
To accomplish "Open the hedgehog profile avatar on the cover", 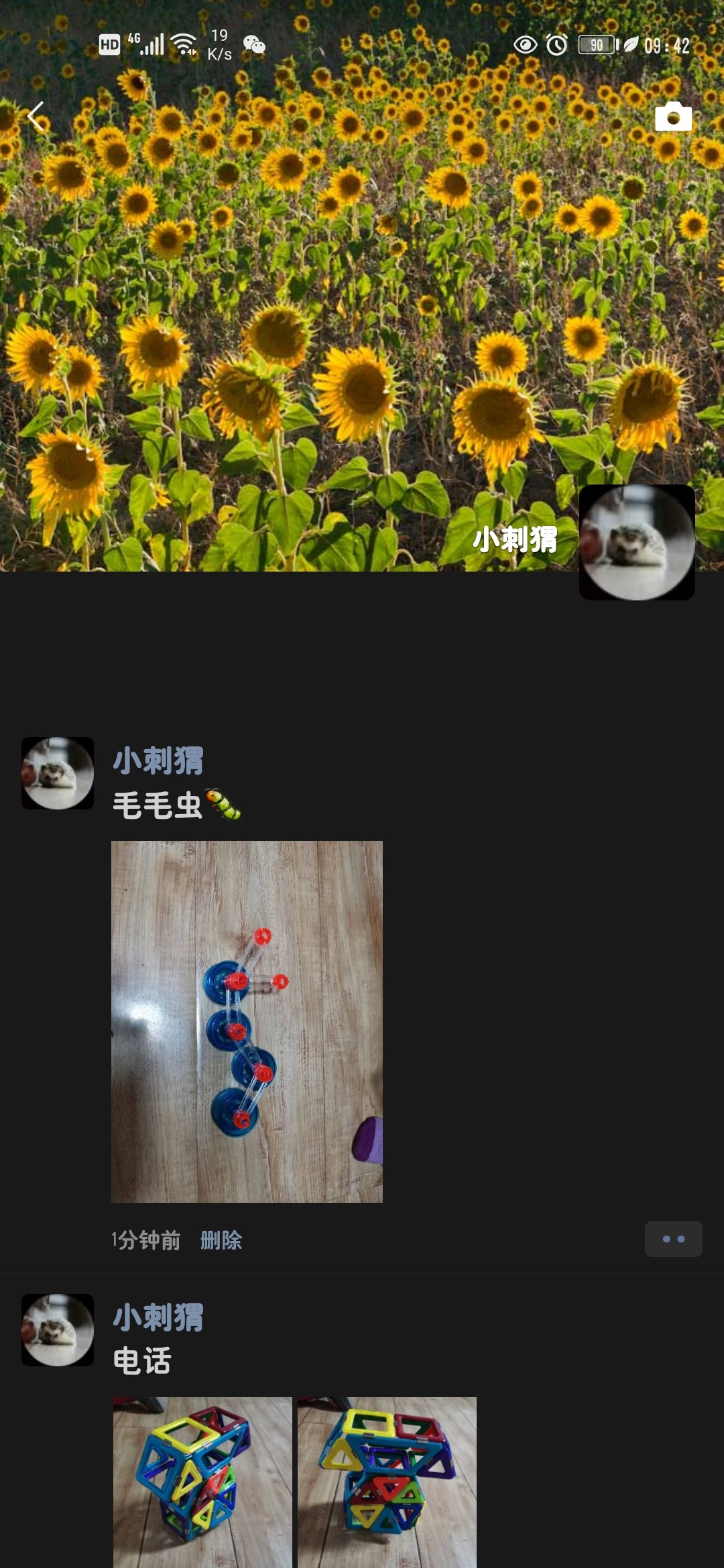I will 637,542.
